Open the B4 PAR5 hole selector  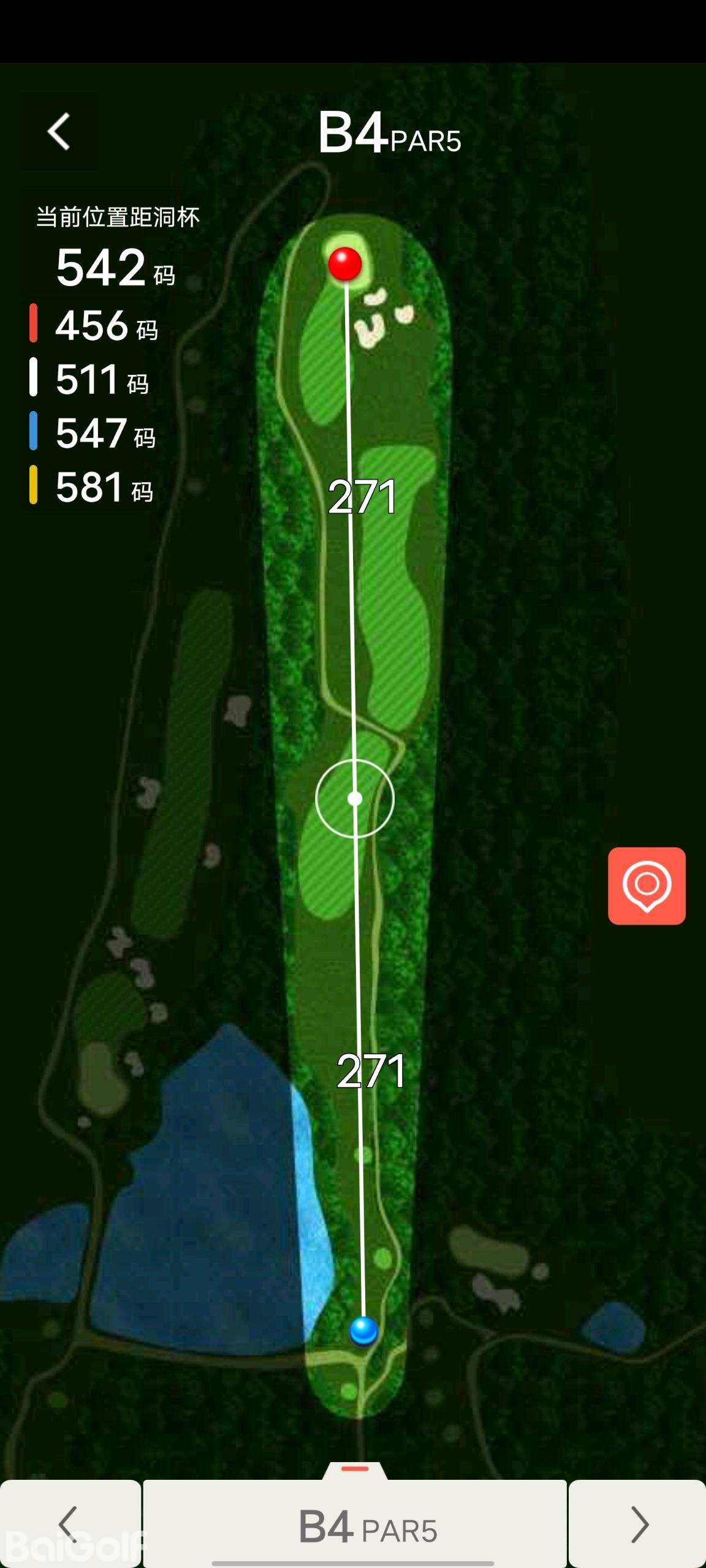pyautogui.click(x=355, y=1525)
